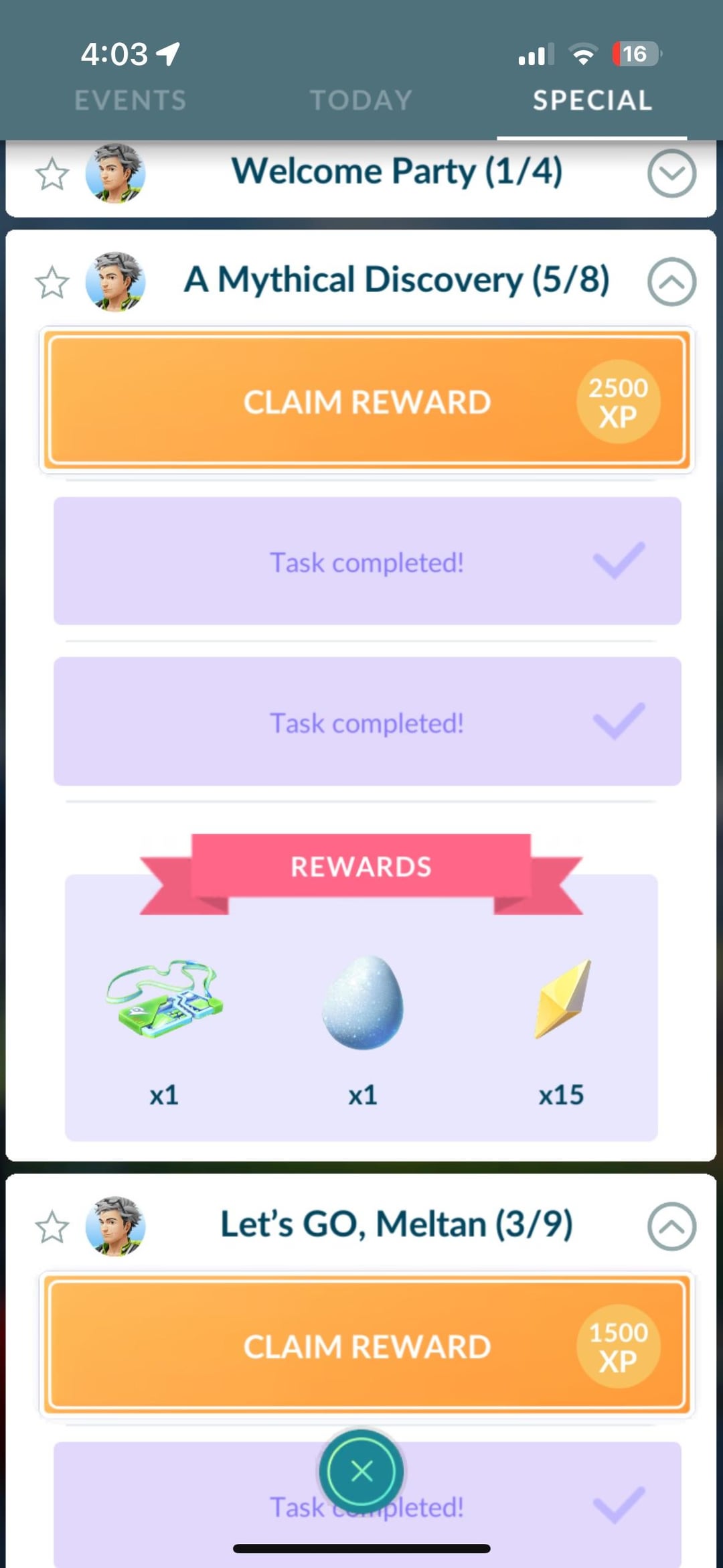
Task: Close the research screen
Action: tap(361, 1471)
